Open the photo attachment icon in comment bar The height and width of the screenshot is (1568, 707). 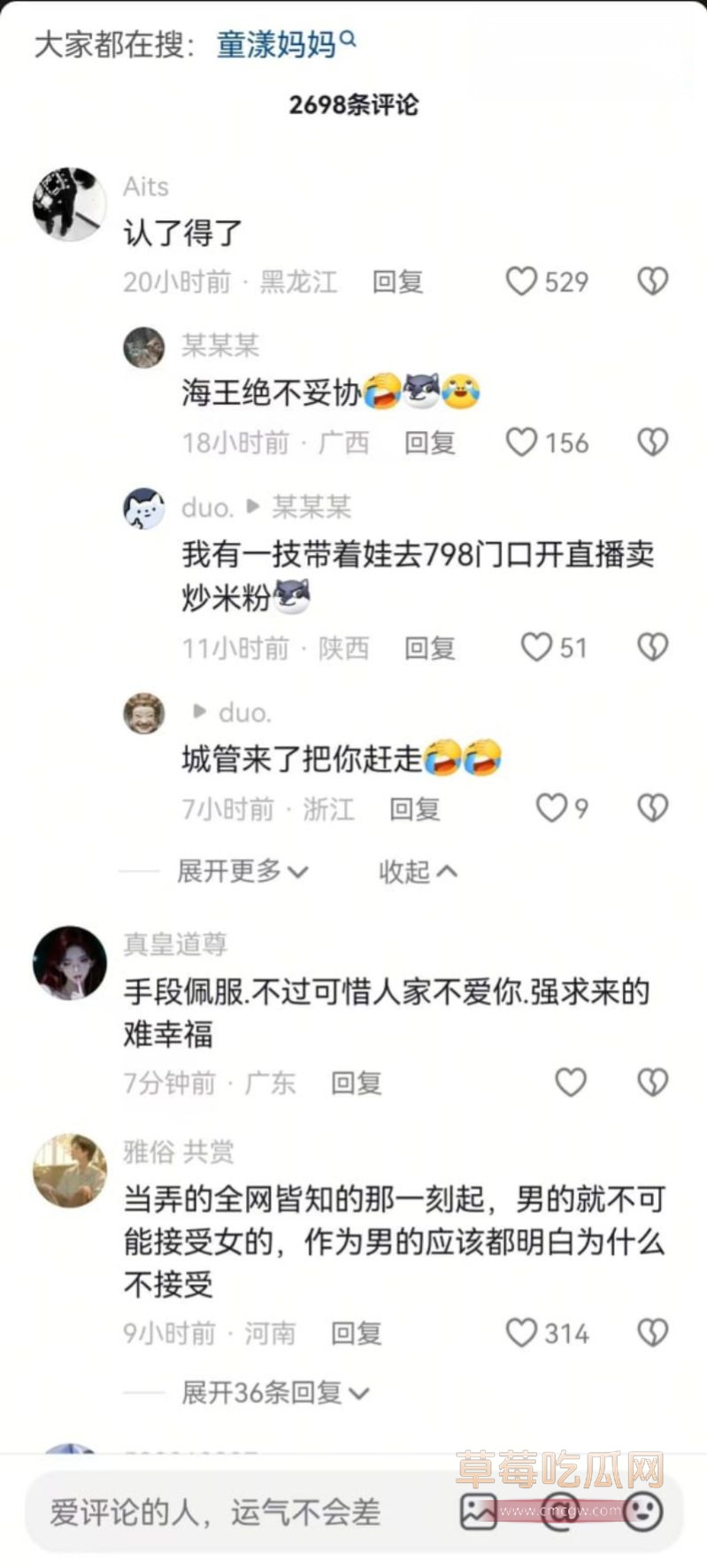tap(480, 1510)
